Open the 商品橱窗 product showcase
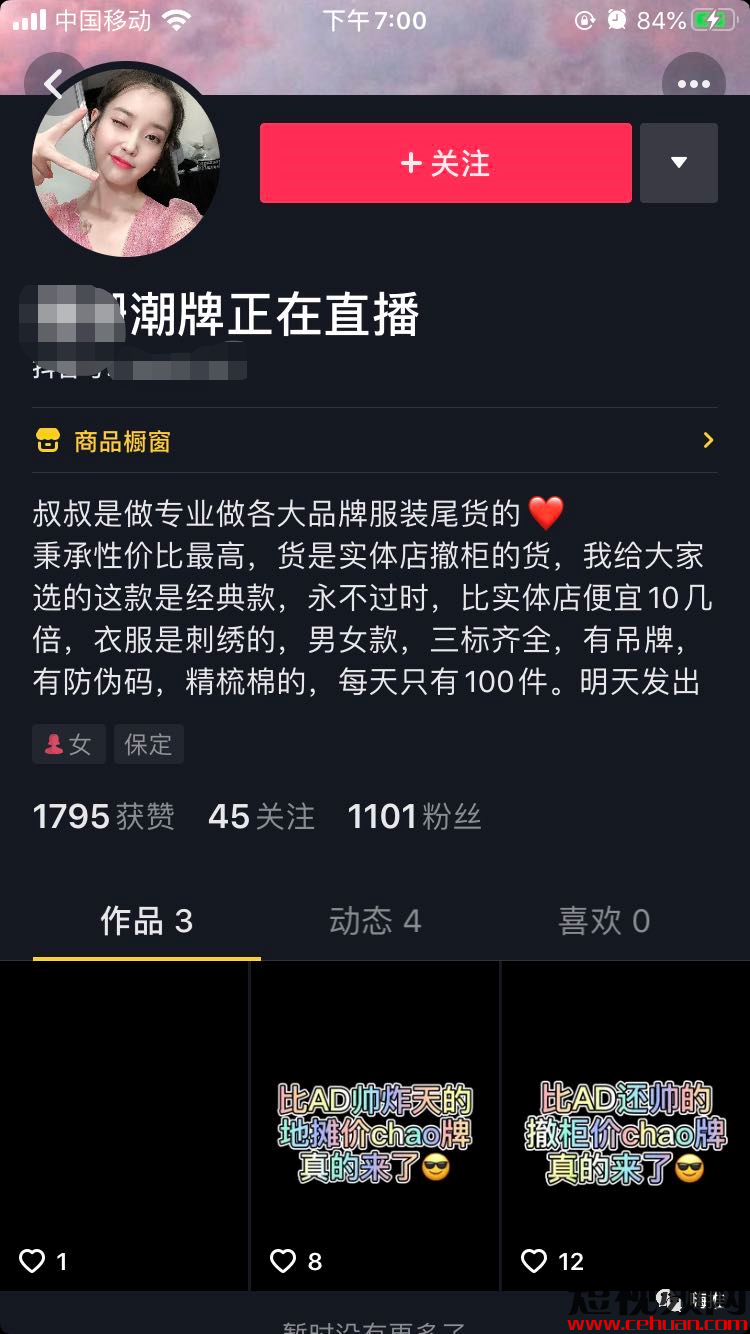Screen dimensions: 750x1334 point(375,440)
